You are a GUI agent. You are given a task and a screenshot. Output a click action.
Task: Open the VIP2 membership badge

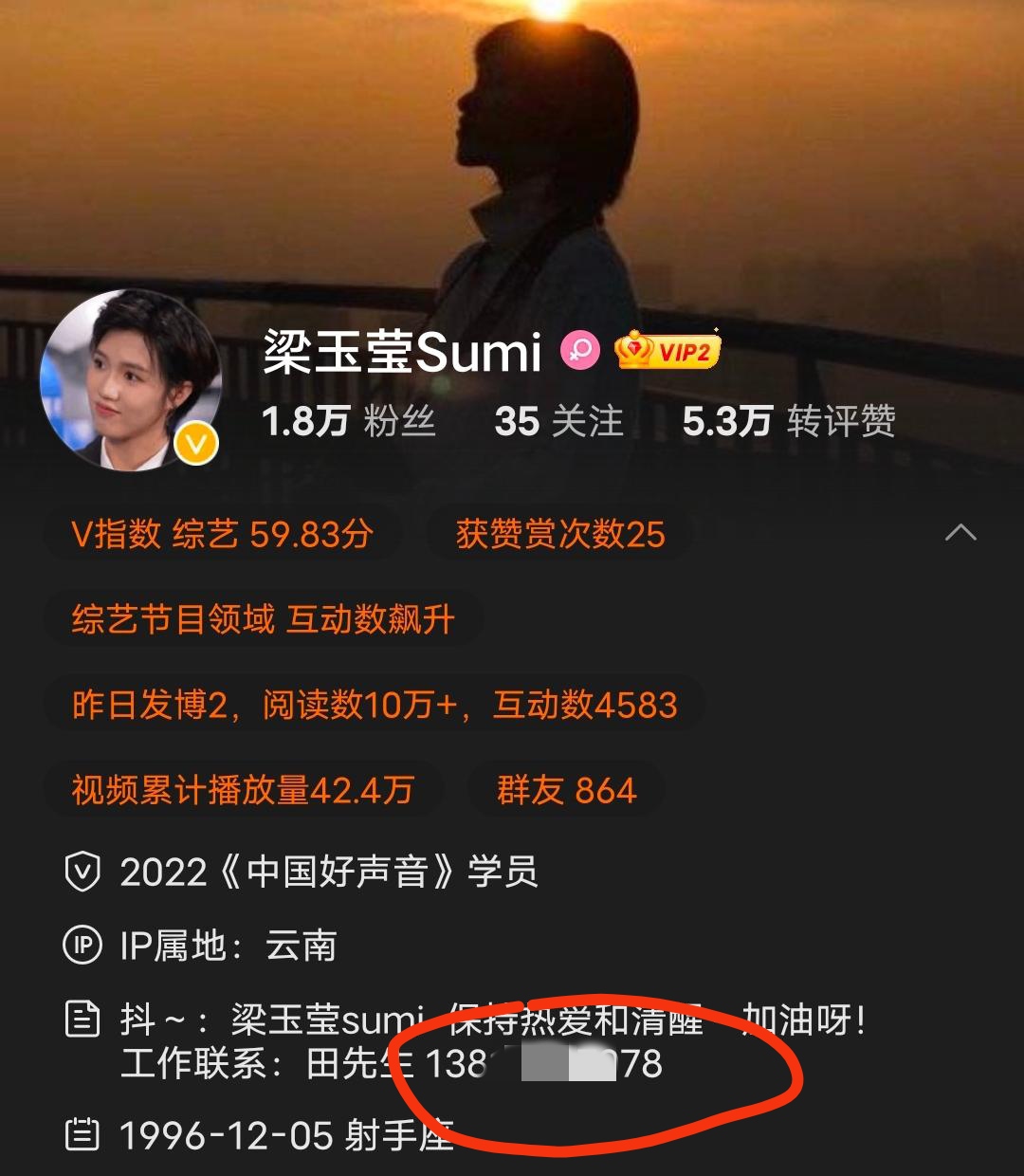coord(666,352)
